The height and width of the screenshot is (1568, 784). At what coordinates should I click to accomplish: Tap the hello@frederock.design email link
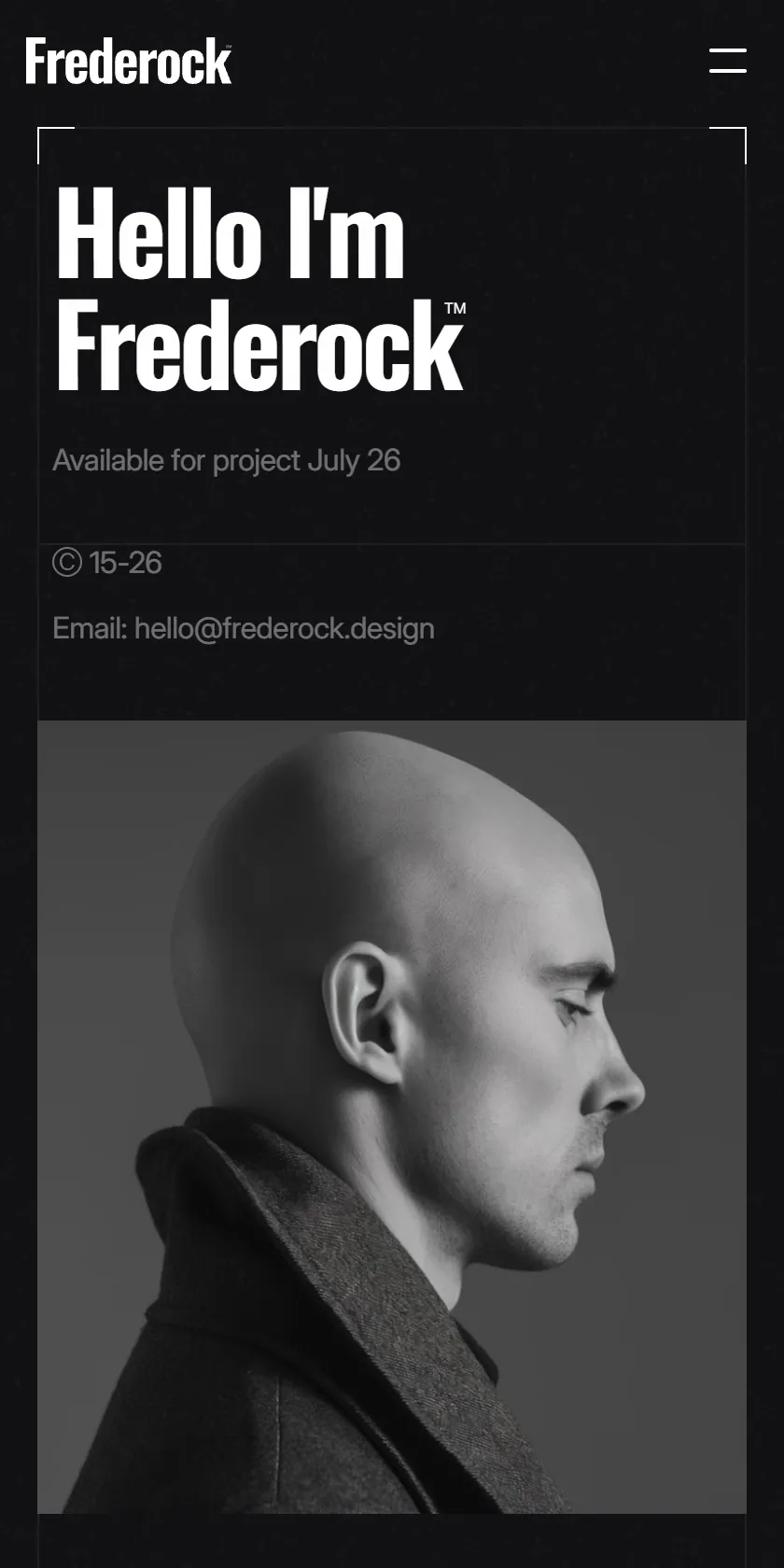[x=284, y=628]
